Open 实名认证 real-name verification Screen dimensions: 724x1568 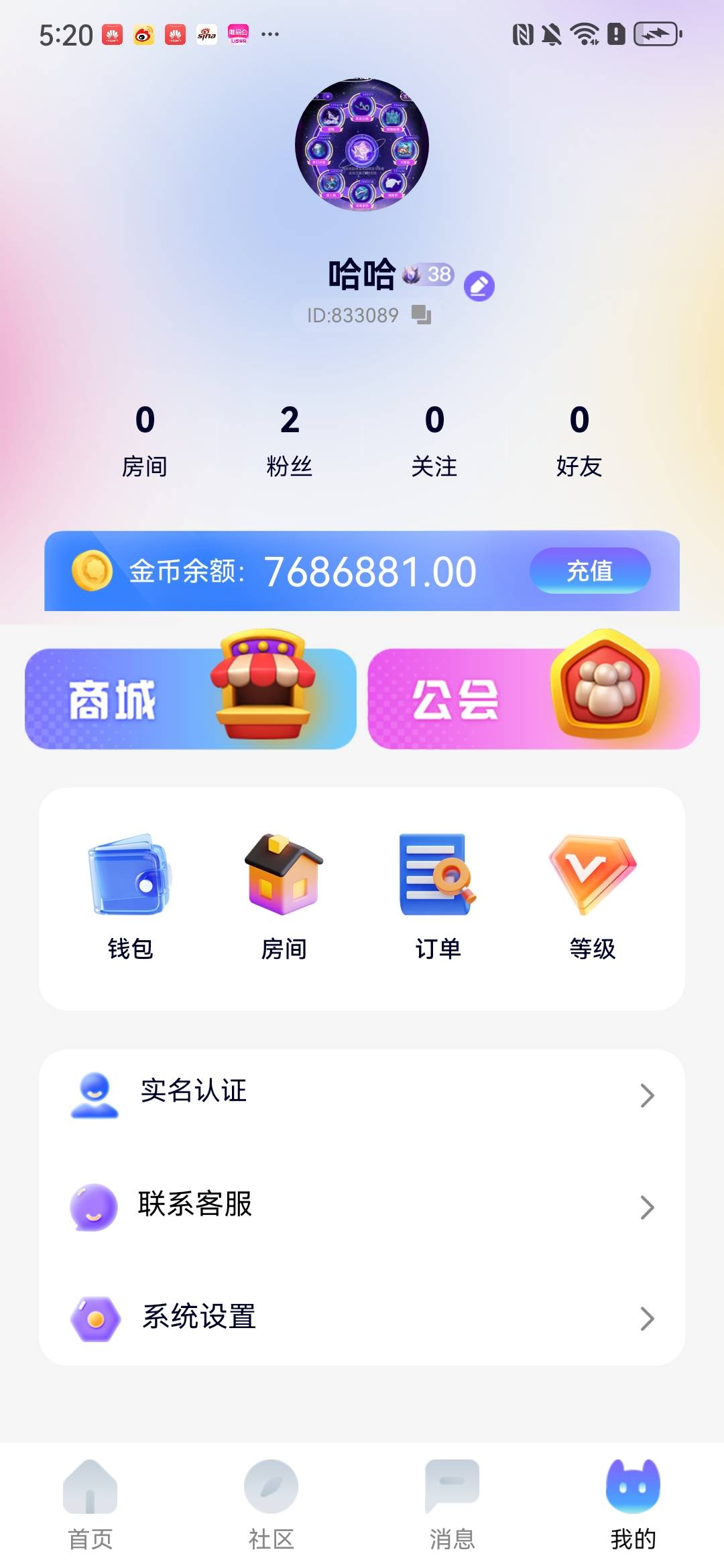click(362, 1092)
